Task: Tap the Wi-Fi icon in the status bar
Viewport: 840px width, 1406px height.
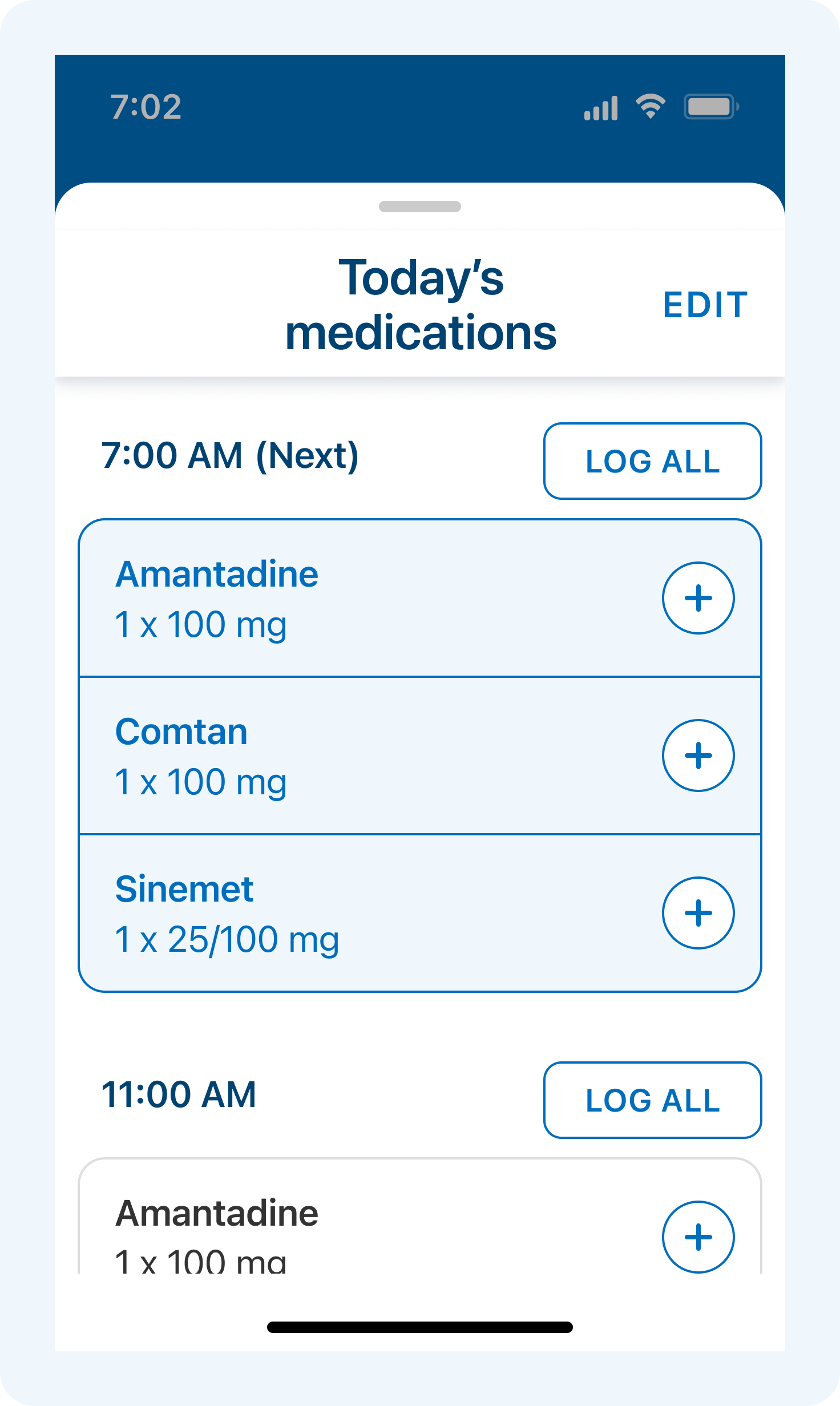Action: (650, 106)
